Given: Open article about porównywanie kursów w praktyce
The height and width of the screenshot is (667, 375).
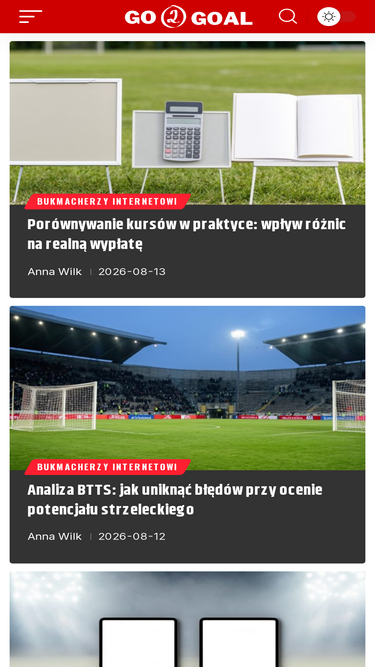Looking at the screenshot, I should pyautogui.click(x=186, y=234).
